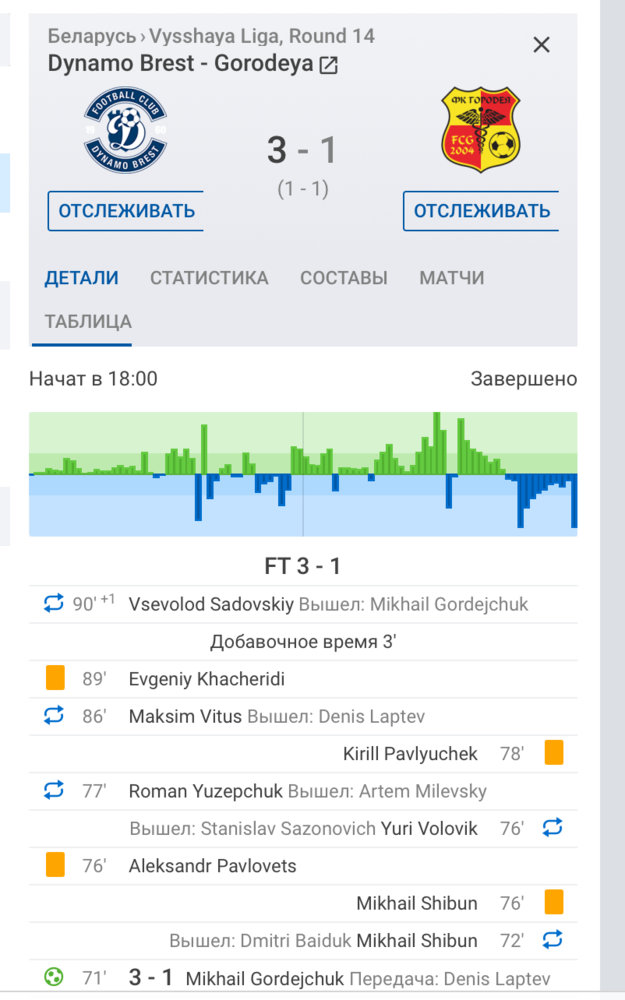
Task: Open Gorodeya team logo
Action: [x=481, y=130]
